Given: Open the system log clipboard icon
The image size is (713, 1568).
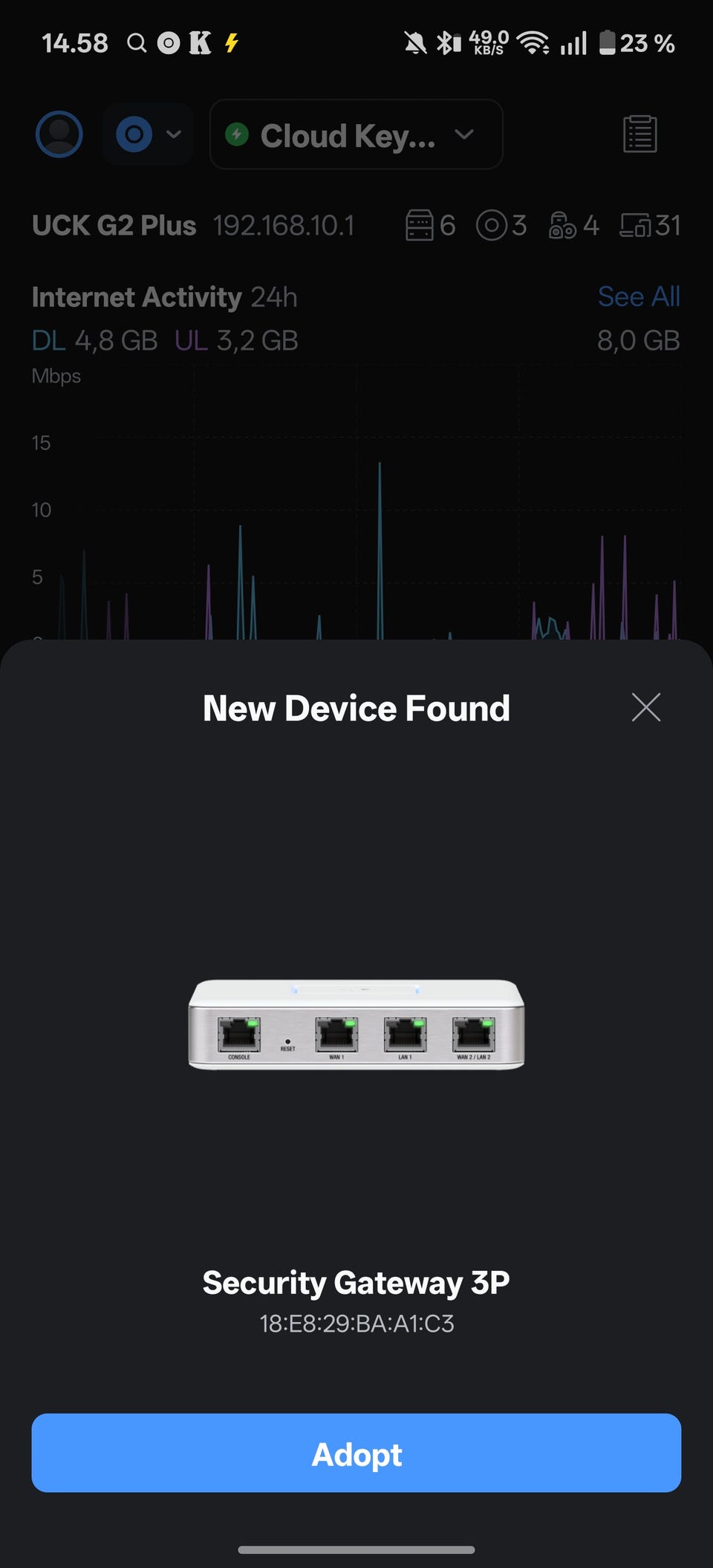Looking at the screenshot, I should [639, 134].
